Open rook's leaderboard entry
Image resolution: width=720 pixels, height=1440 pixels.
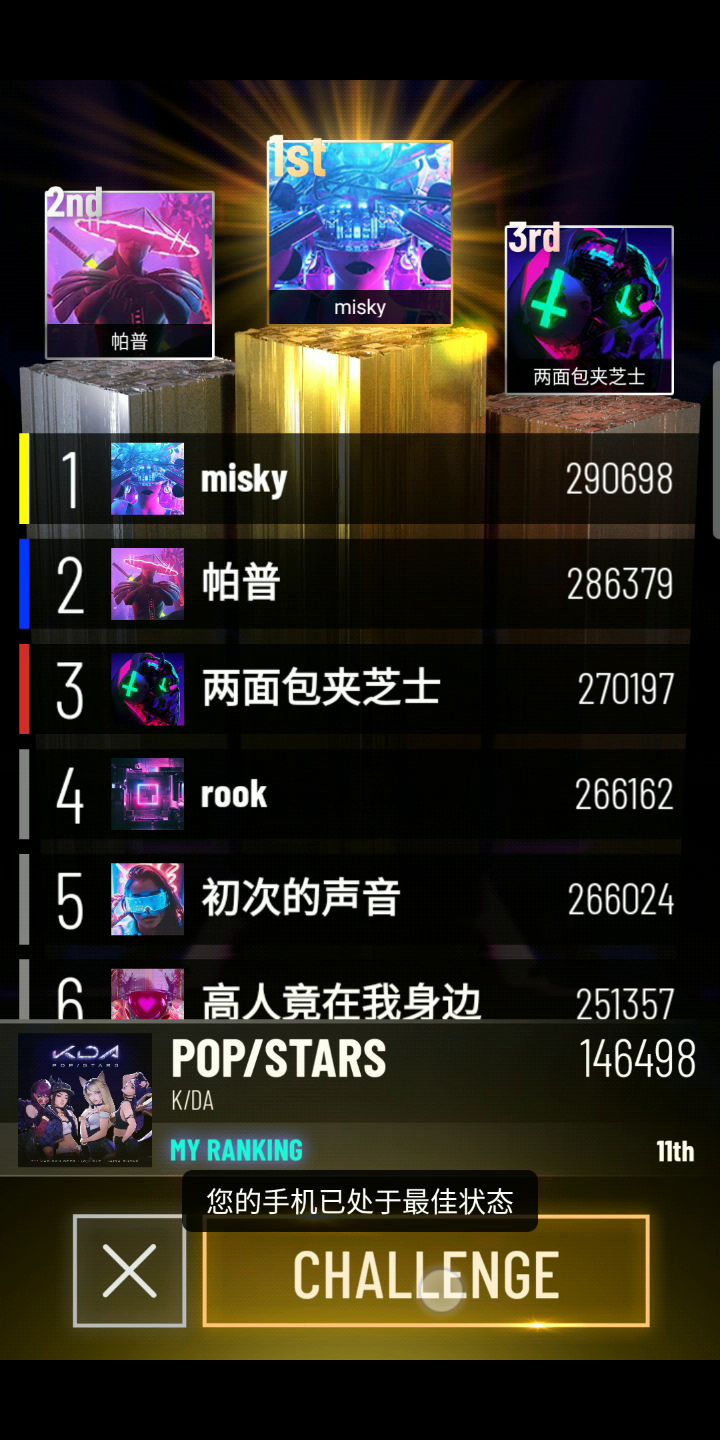tap(360, 794)
